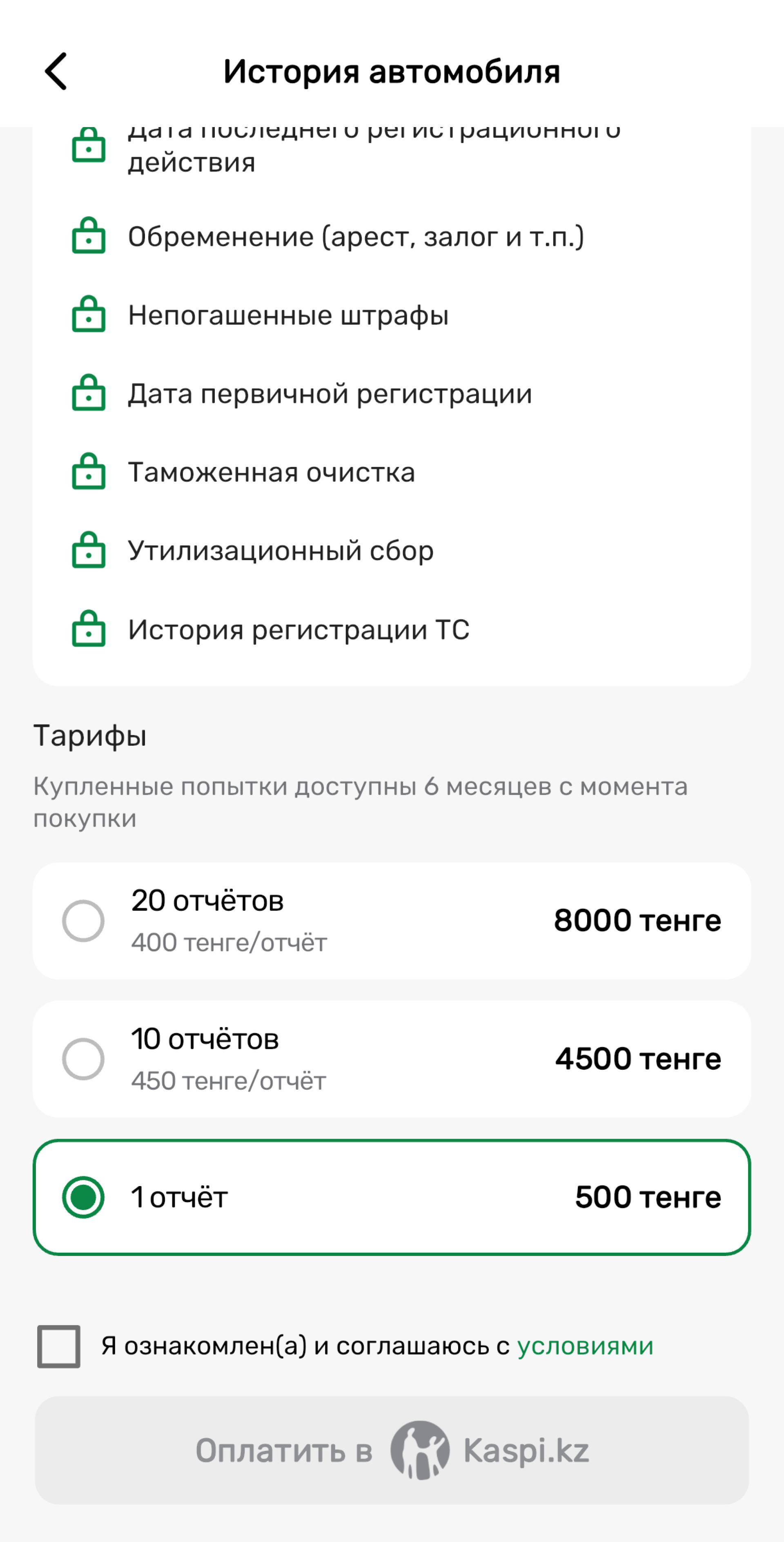Pick the 1 отчёт tariff
This screenshot has height=1542, width=784.
point(84,1197)
